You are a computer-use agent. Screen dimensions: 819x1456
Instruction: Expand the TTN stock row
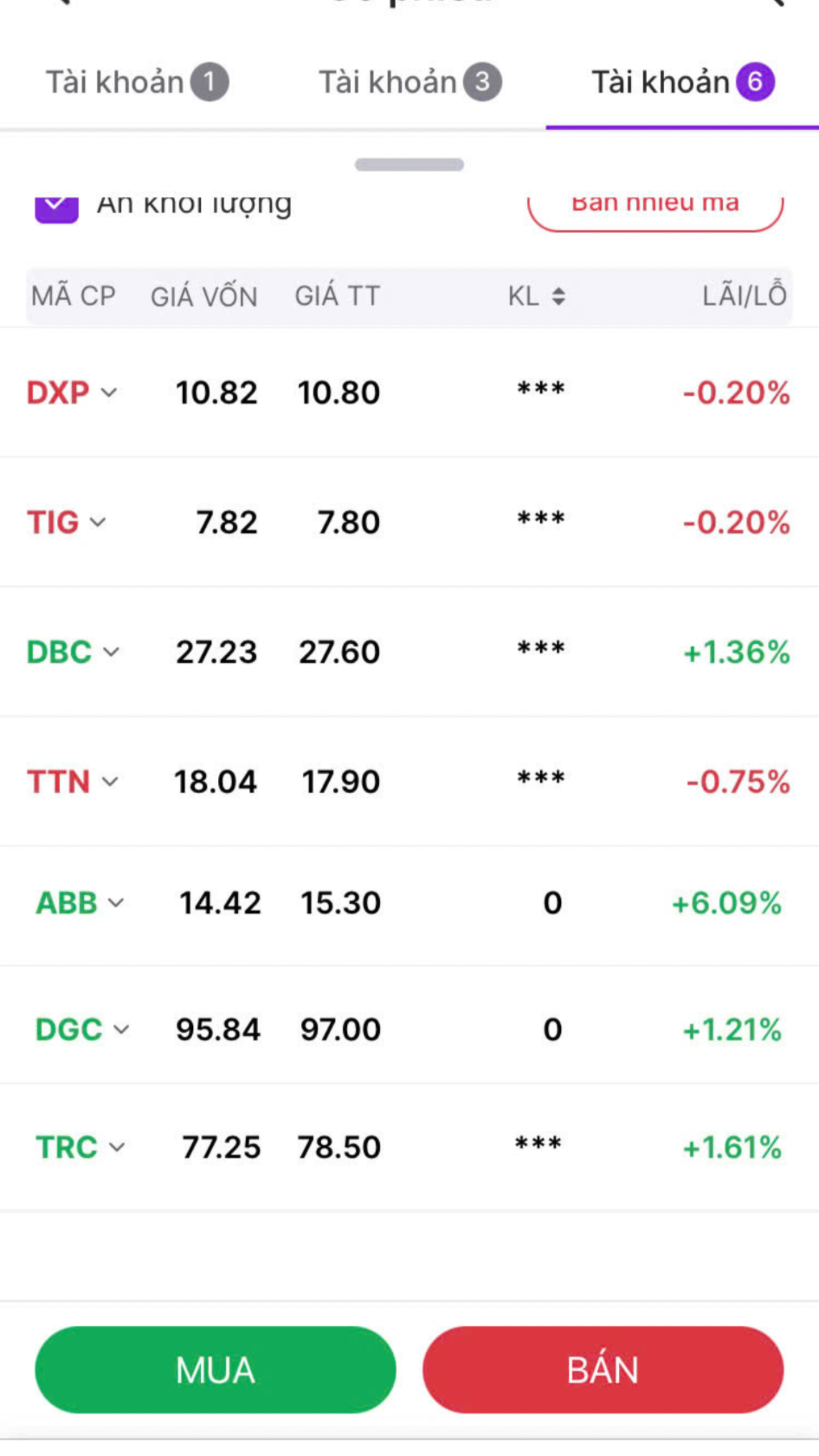[x=110, y=781]
